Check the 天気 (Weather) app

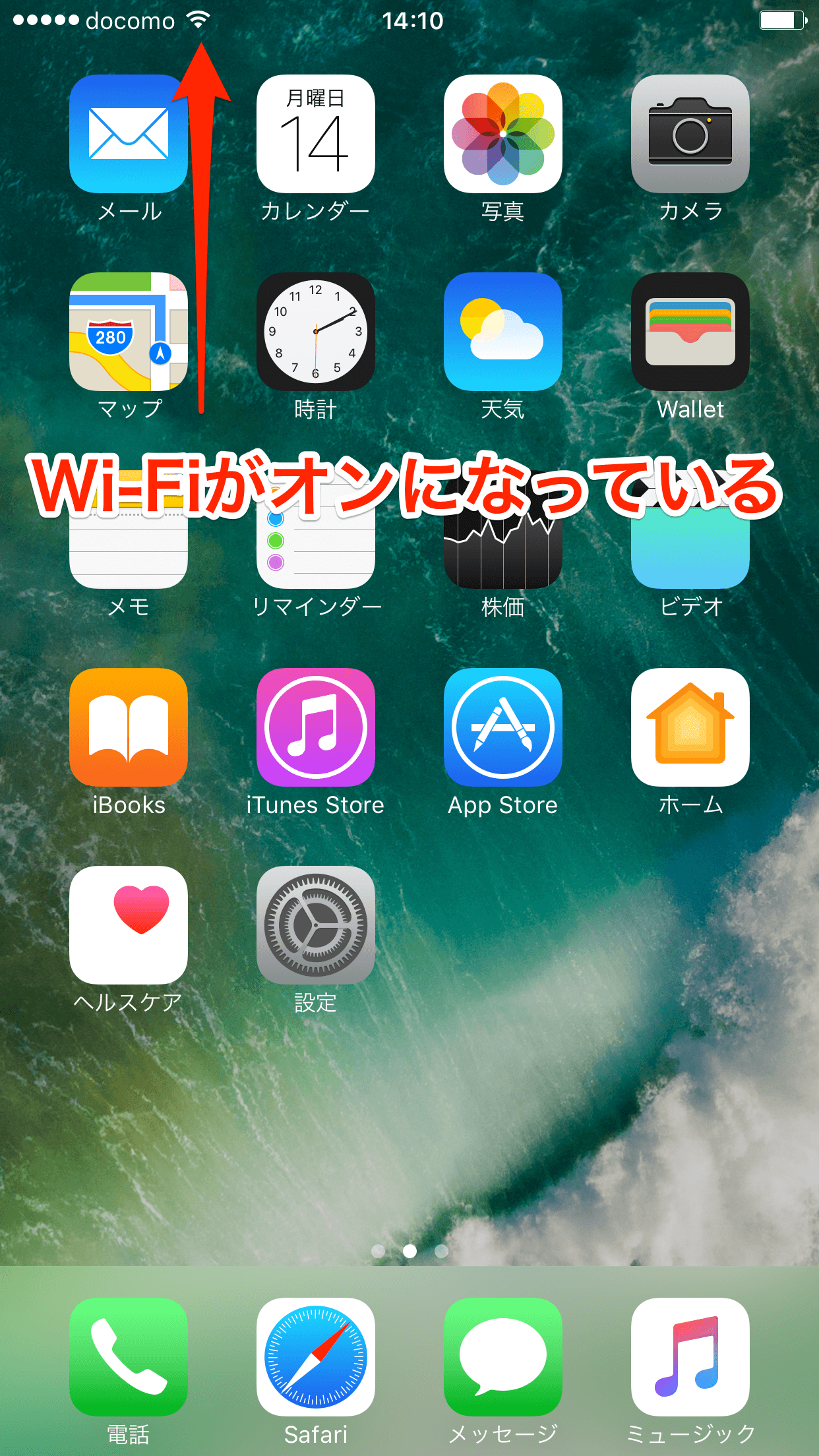click(x=502, y=332)
